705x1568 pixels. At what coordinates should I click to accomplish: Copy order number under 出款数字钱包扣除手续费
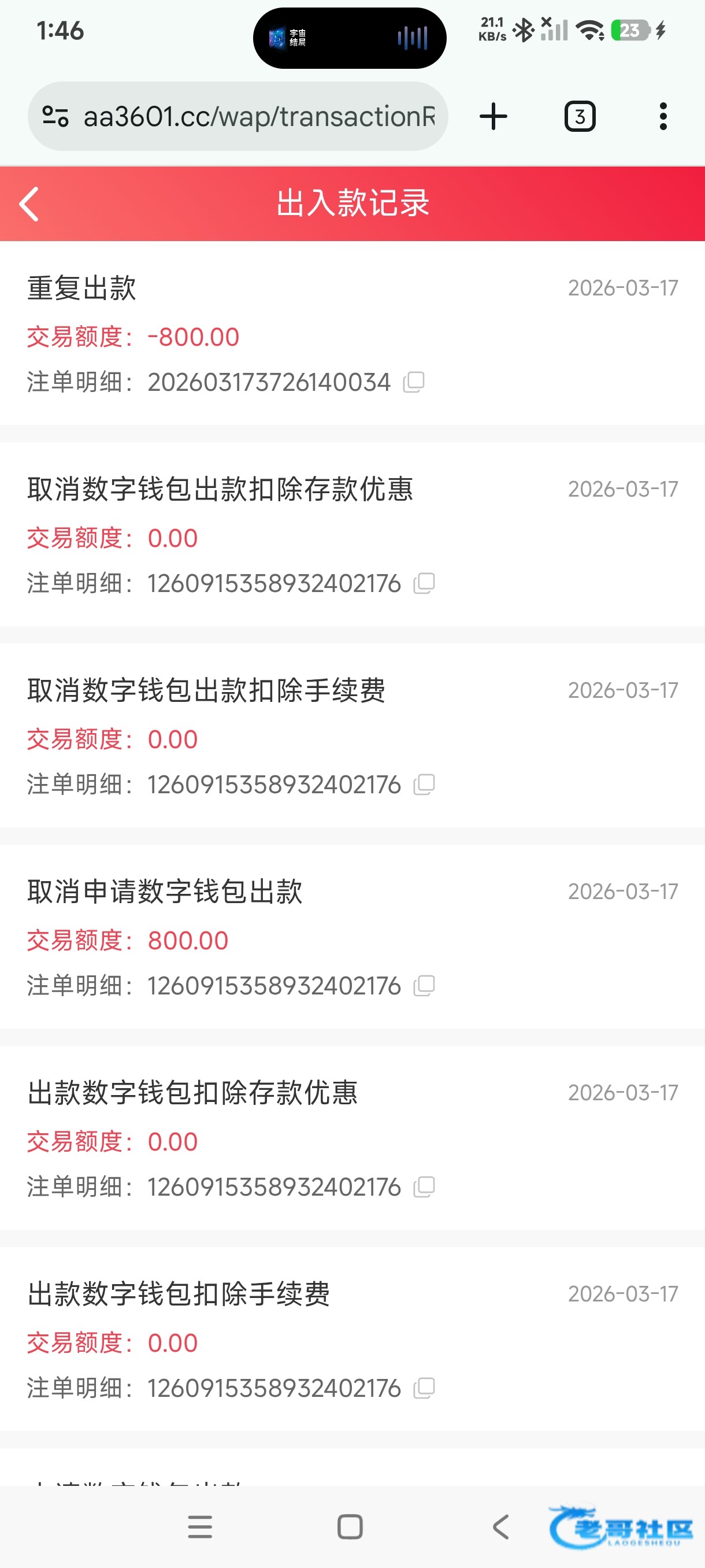point(424,1388)
